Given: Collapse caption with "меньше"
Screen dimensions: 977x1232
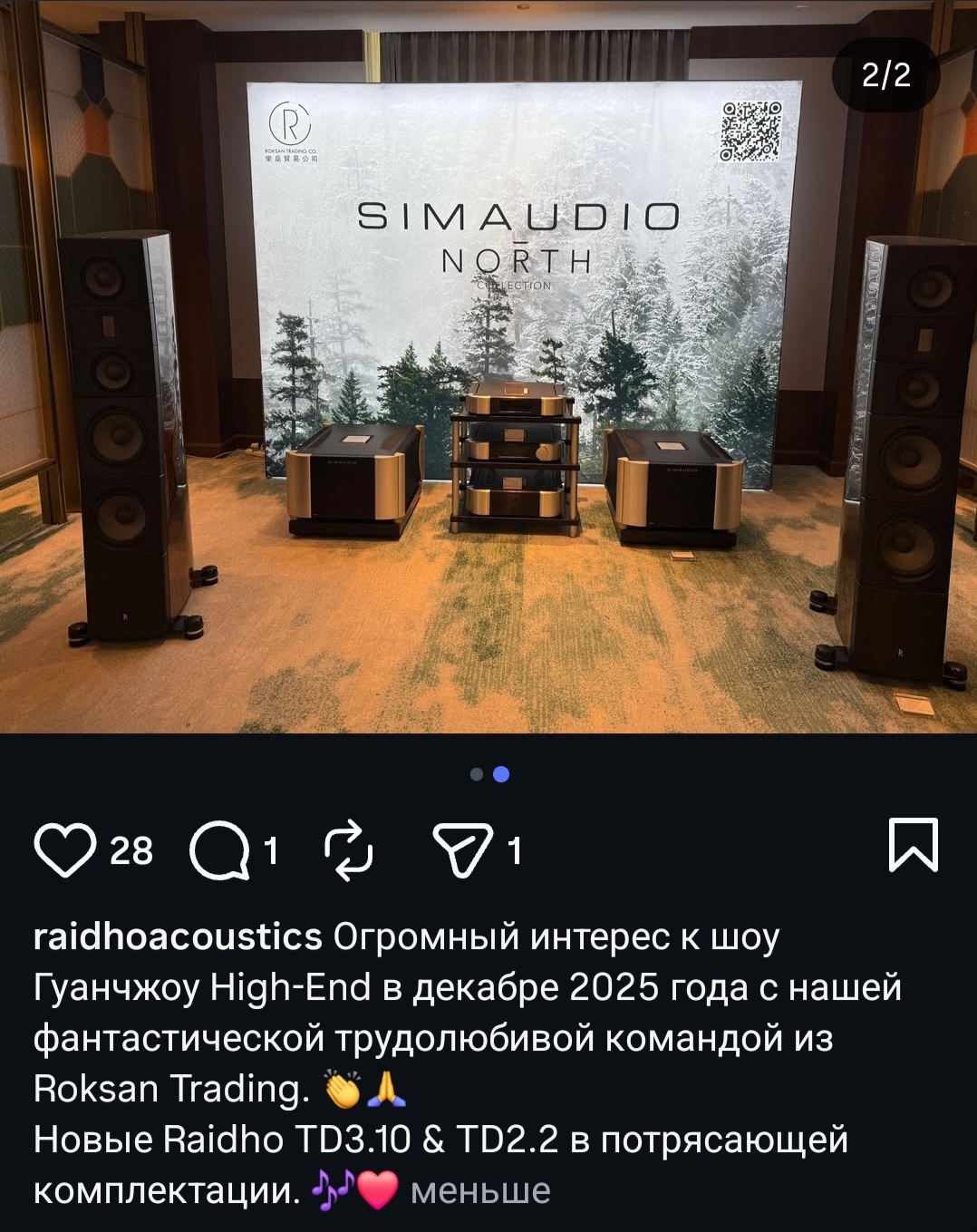Looking at the screenshot, I should click(x=480, y=1189).
